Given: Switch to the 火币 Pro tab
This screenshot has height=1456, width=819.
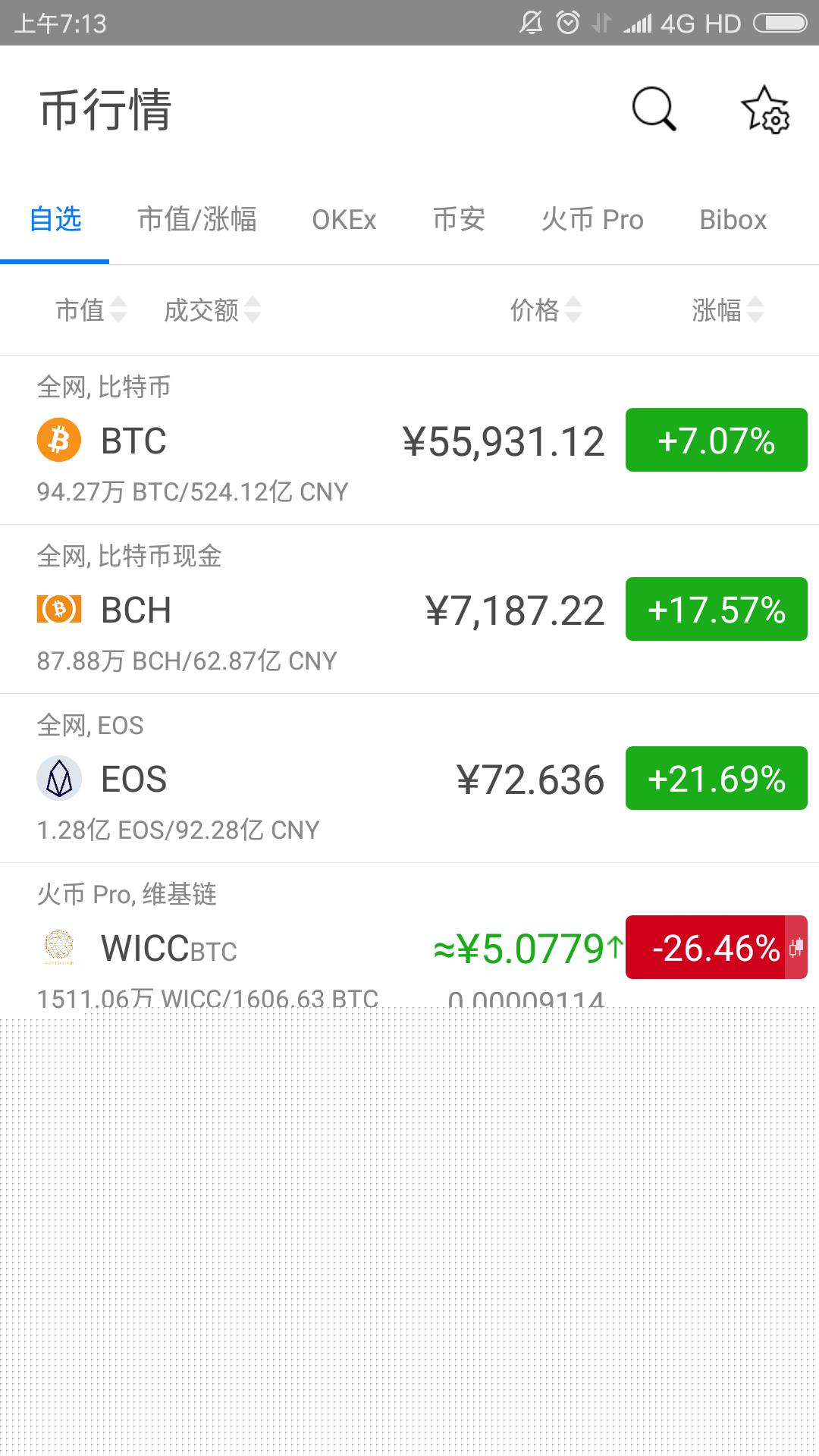Looking at the screenshot, I should [592, 219].
